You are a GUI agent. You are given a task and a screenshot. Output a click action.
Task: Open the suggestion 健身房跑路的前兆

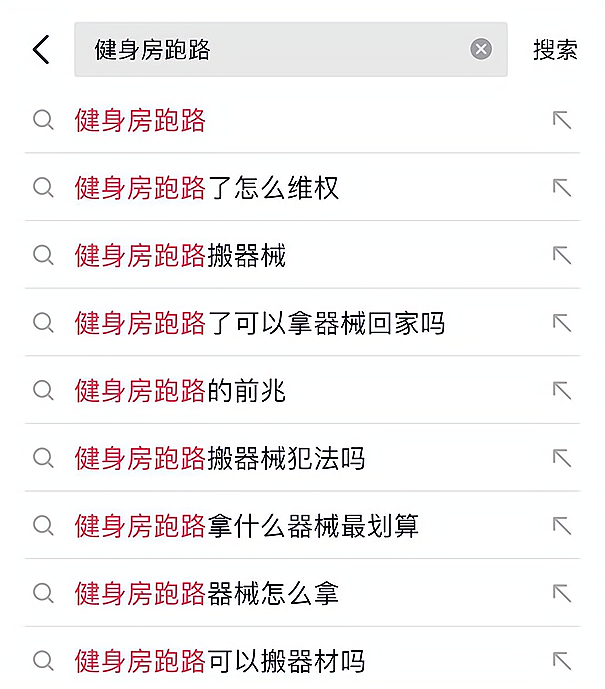pyautogui.click(x=181, y=390)
